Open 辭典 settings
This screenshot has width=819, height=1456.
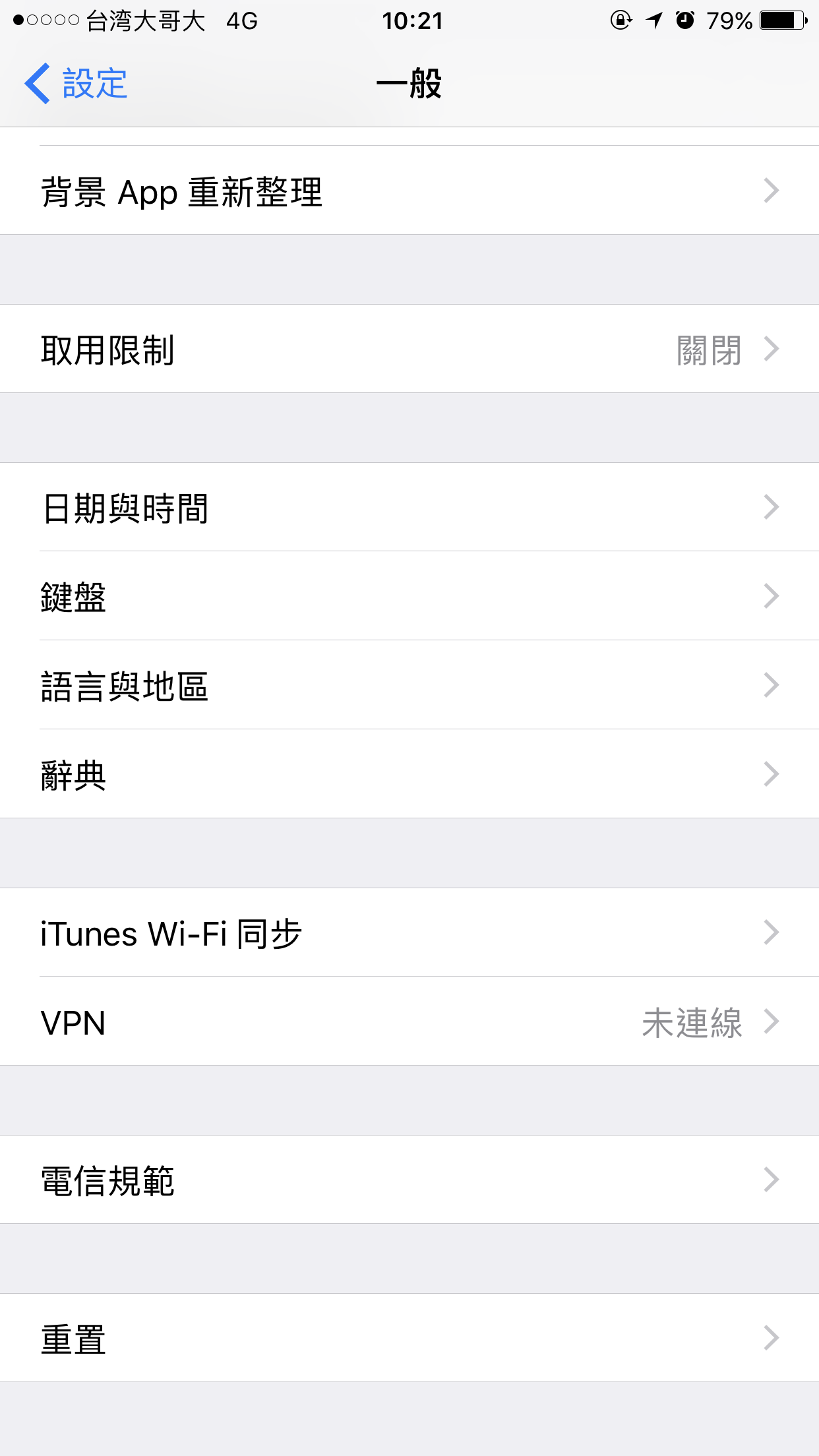(x=409, y=775)
